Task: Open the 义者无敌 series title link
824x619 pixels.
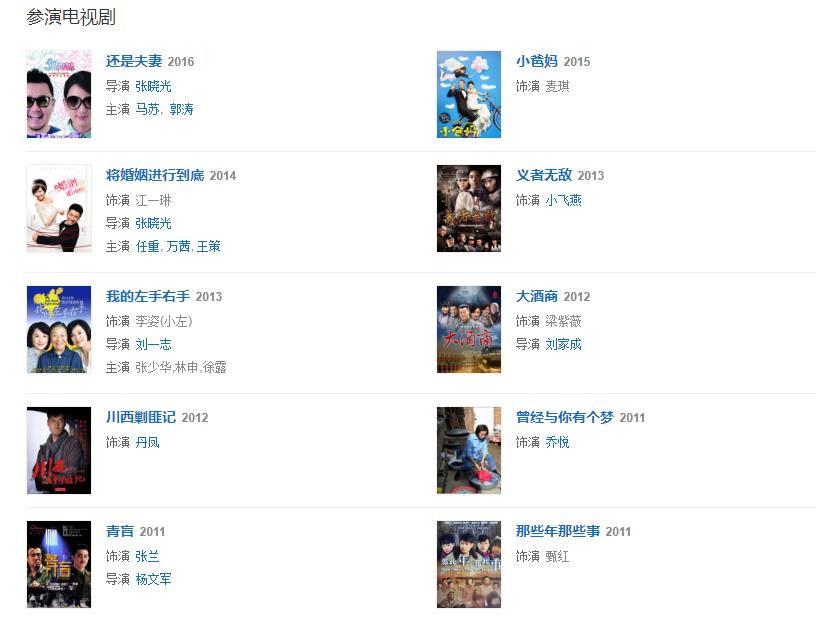Action: click(x=544, y=175)
